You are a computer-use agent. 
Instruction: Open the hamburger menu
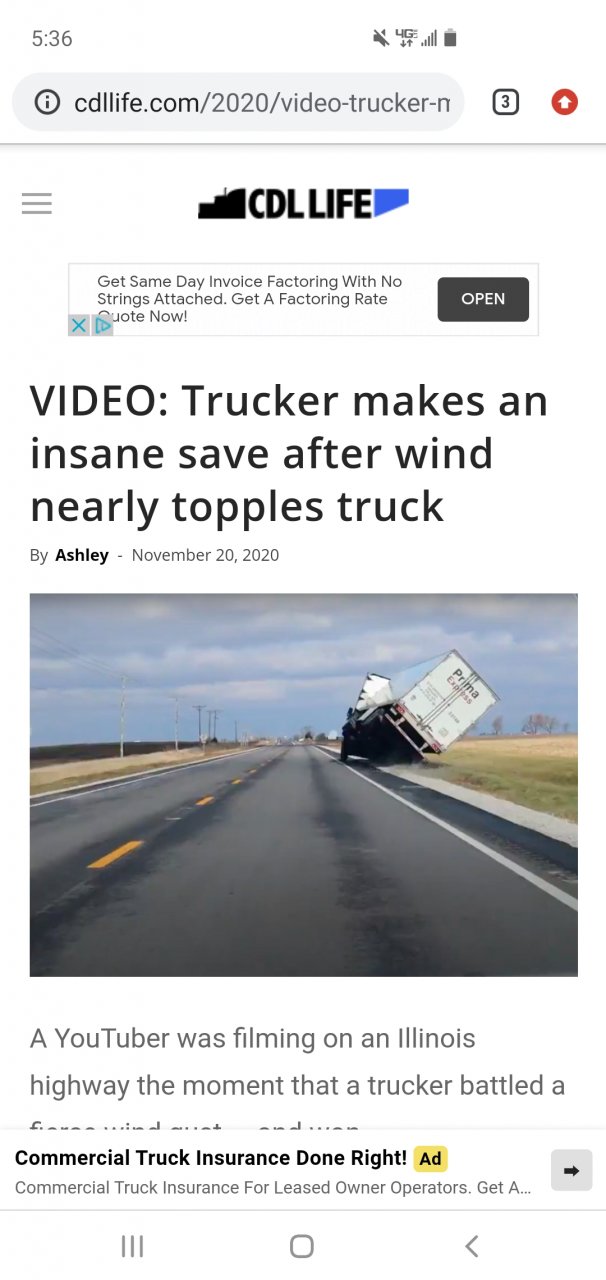coord(37,204)
